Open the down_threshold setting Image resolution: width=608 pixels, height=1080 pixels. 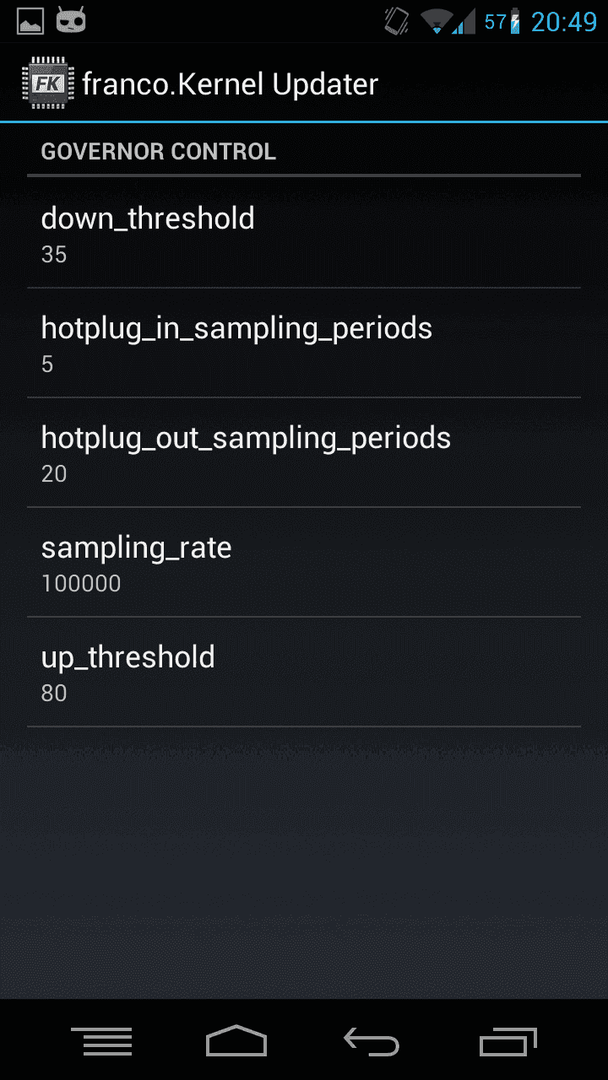click(x=303, y=234)
